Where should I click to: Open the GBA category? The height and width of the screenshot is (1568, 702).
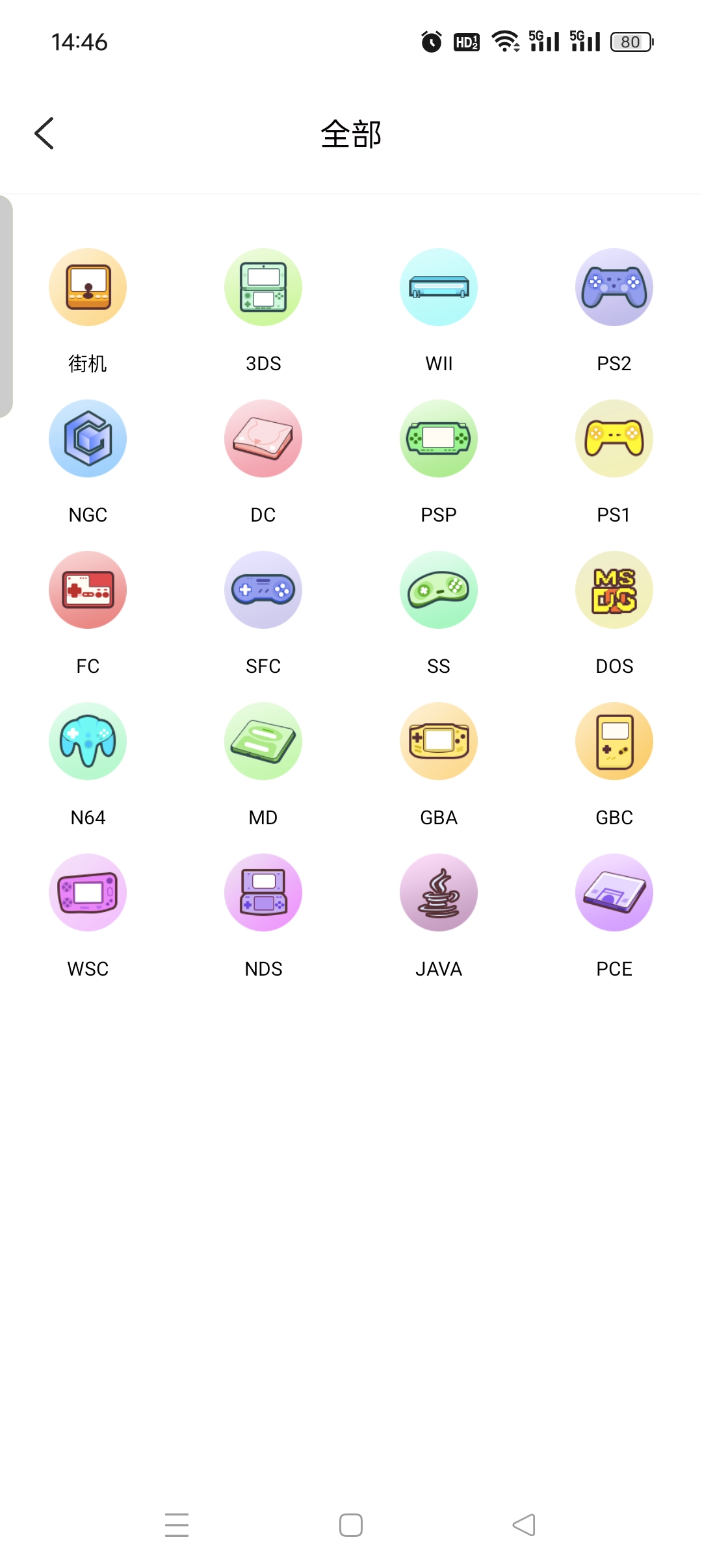[x=439, y=741]
